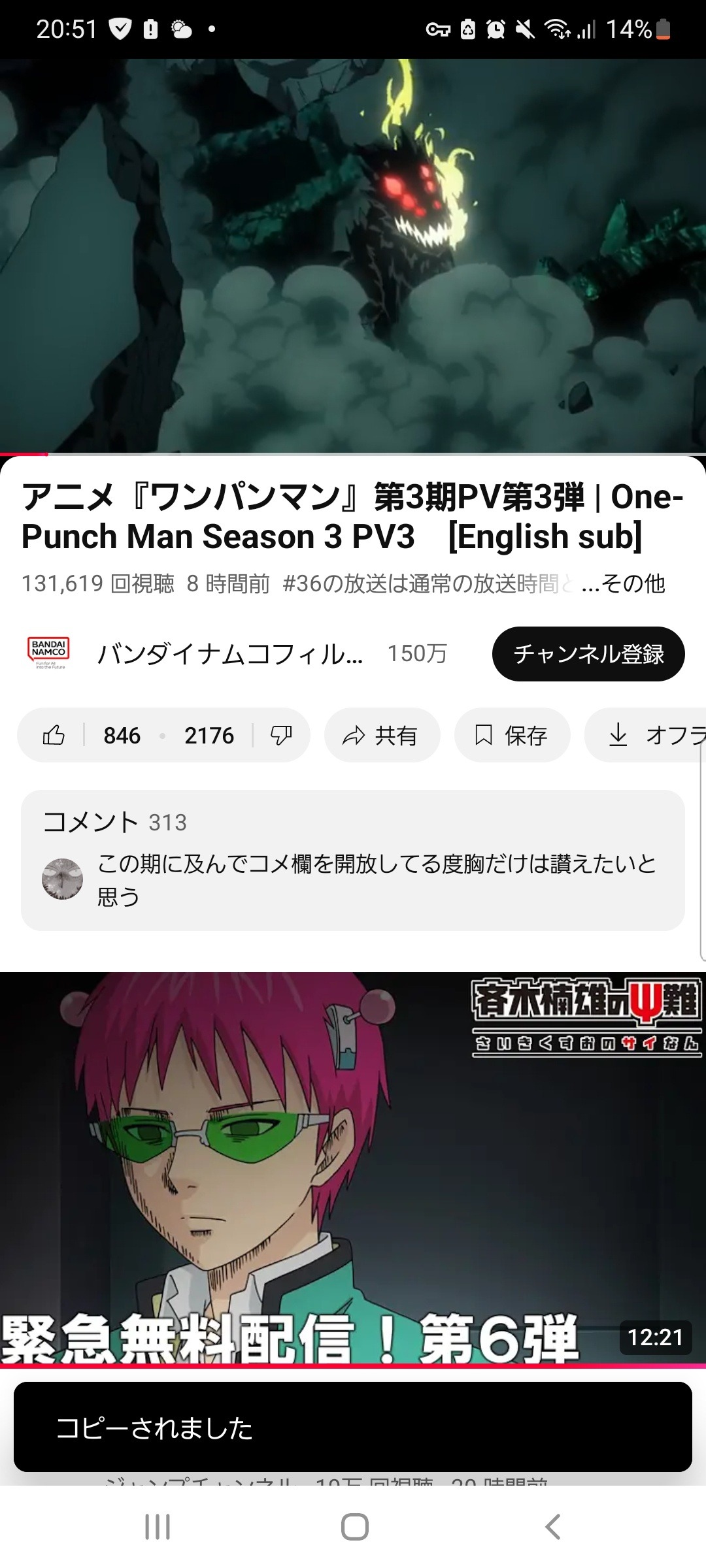Expand the description via ...その他
This screenshot has width=706, height=1568.
click(624, 583)
